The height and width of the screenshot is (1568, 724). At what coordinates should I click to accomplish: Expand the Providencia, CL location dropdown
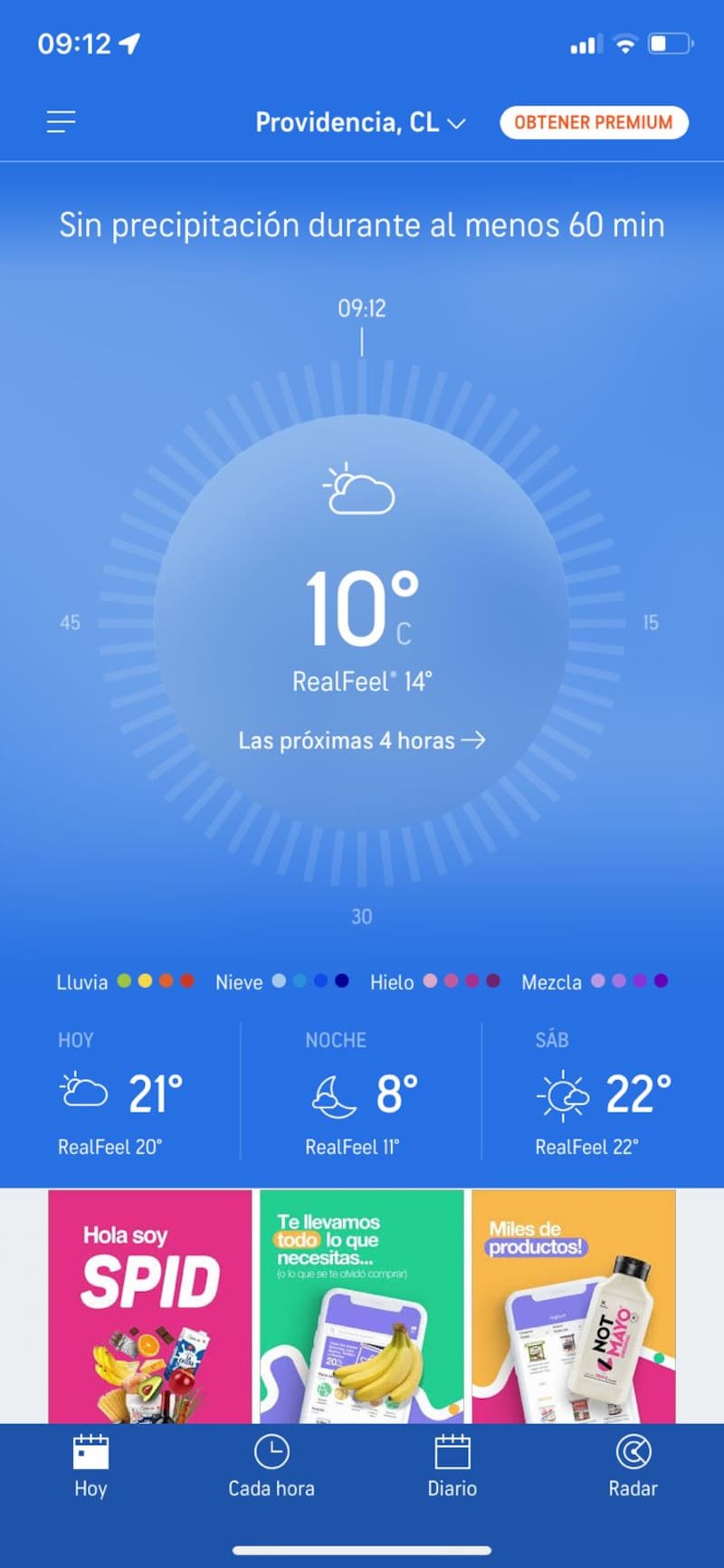pos(360,122)
